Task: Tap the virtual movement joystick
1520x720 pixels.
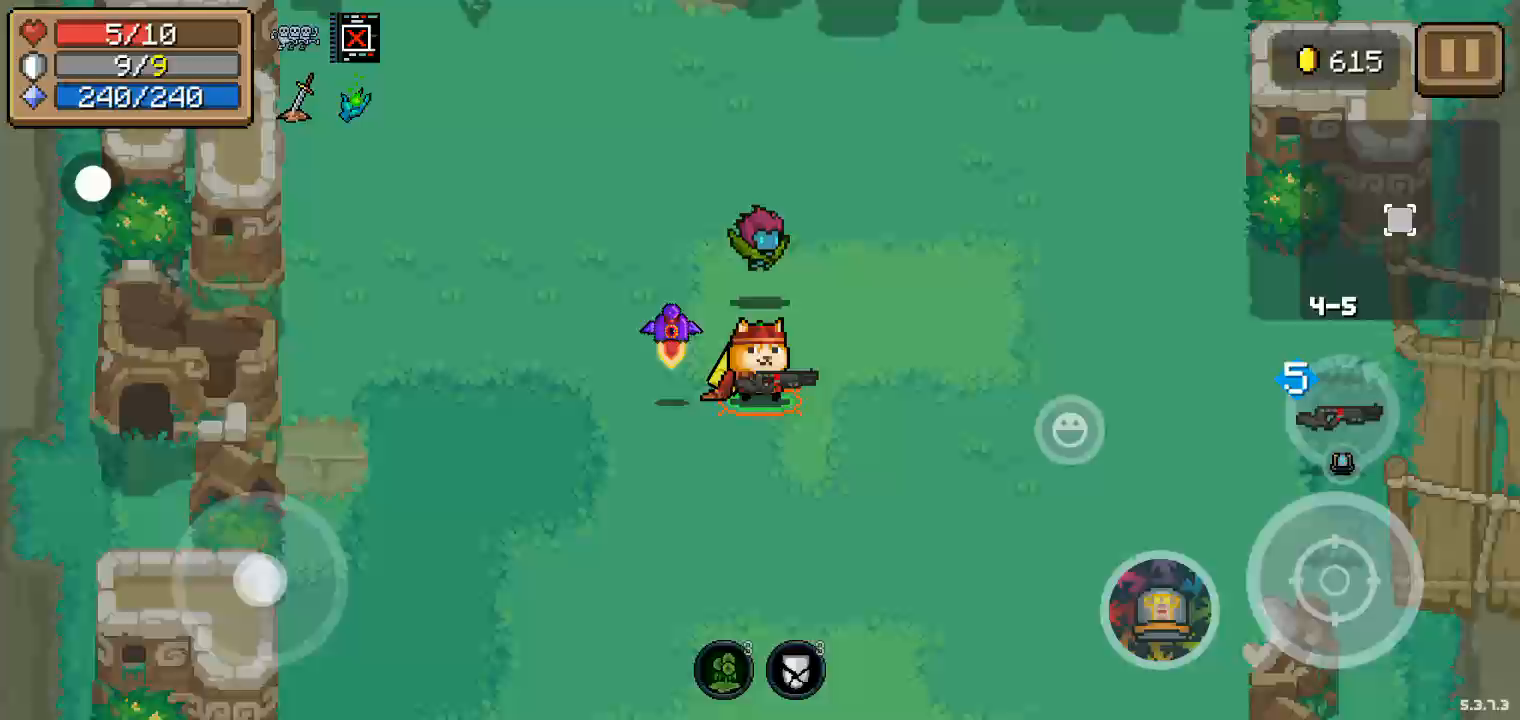Action: pyautogui.click(x=260, y=579)
